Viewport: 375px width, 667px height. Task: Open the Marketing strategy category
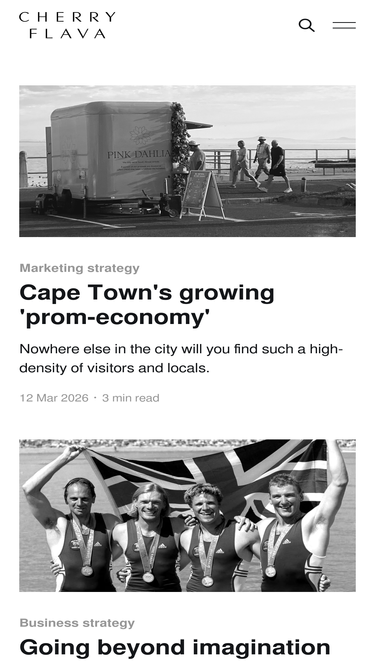(80, 268)
